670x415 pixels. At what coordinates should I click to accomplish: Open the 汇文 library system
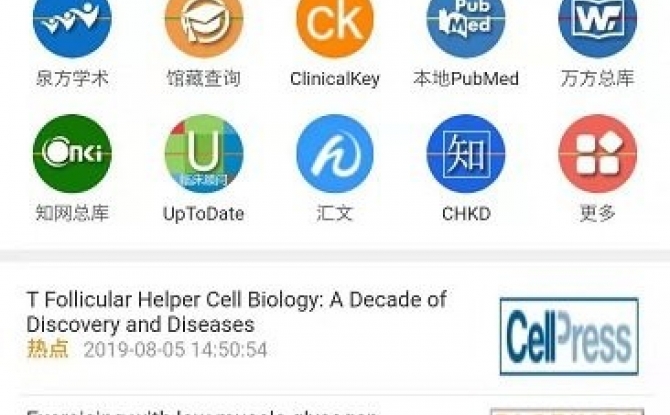335,155
